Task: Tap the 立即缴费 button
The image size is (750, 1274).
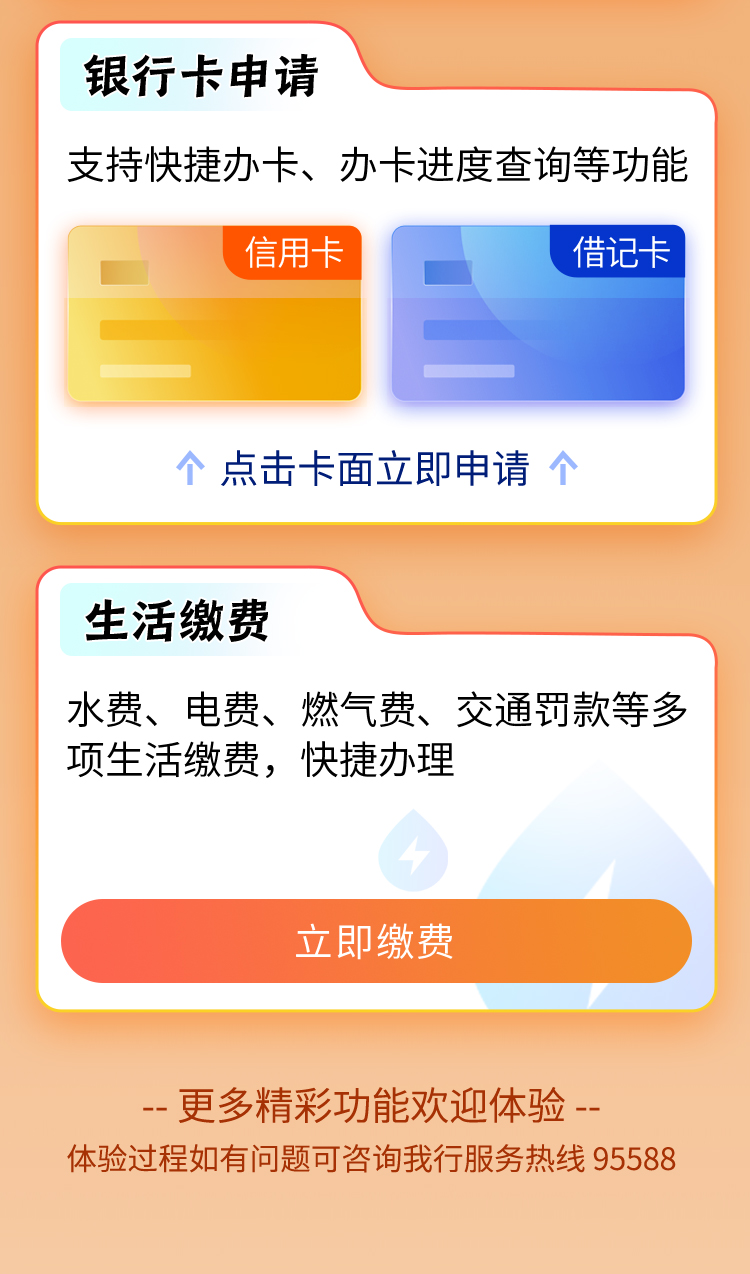Action: point(376,941)
